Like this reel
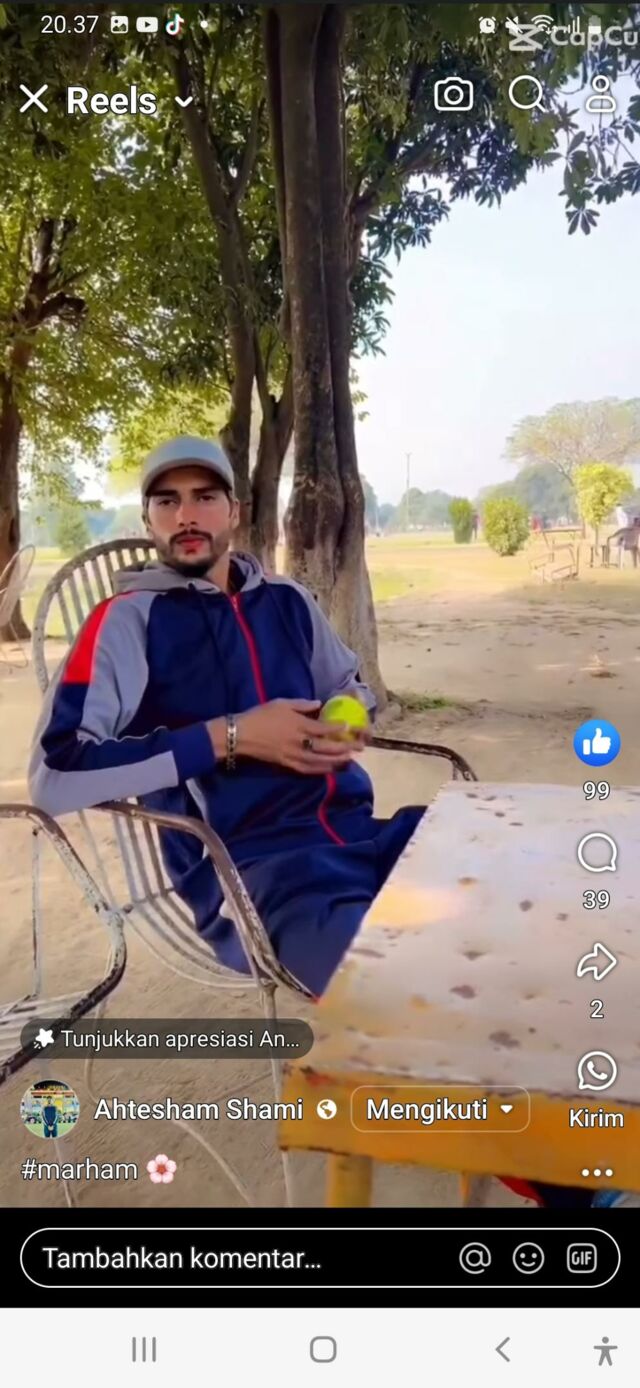Image resolution: width=640 pixels, height=1388 pixels. tap(597, 743)
